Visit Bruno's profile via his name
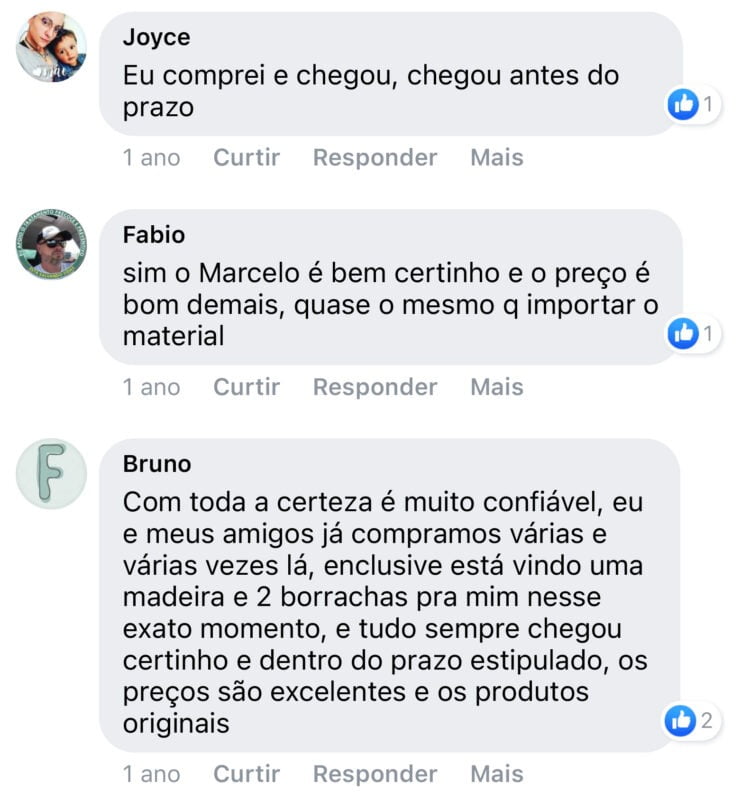The height and width of the screenshot is (800, 741). 156,465
